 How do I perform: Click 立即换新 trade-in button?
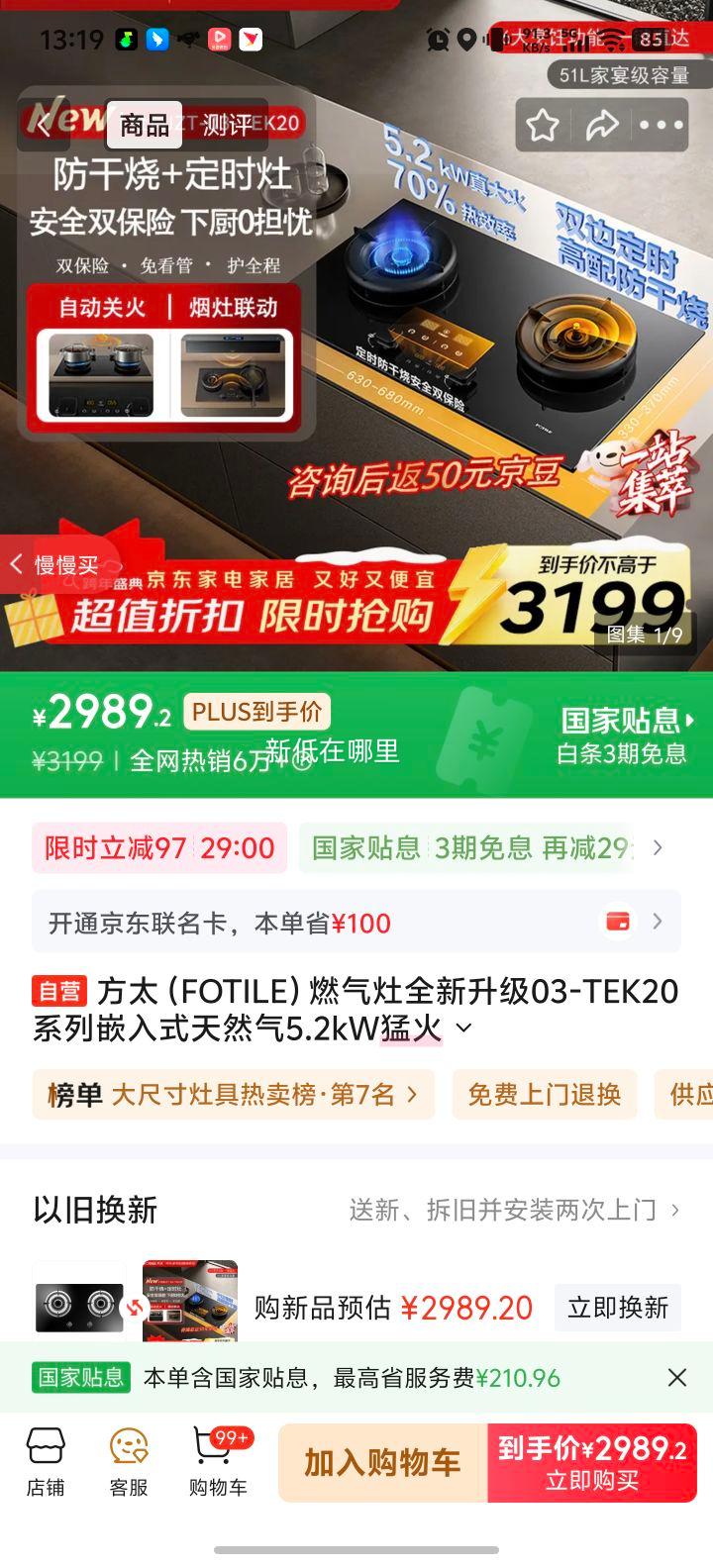point(617,1308)
